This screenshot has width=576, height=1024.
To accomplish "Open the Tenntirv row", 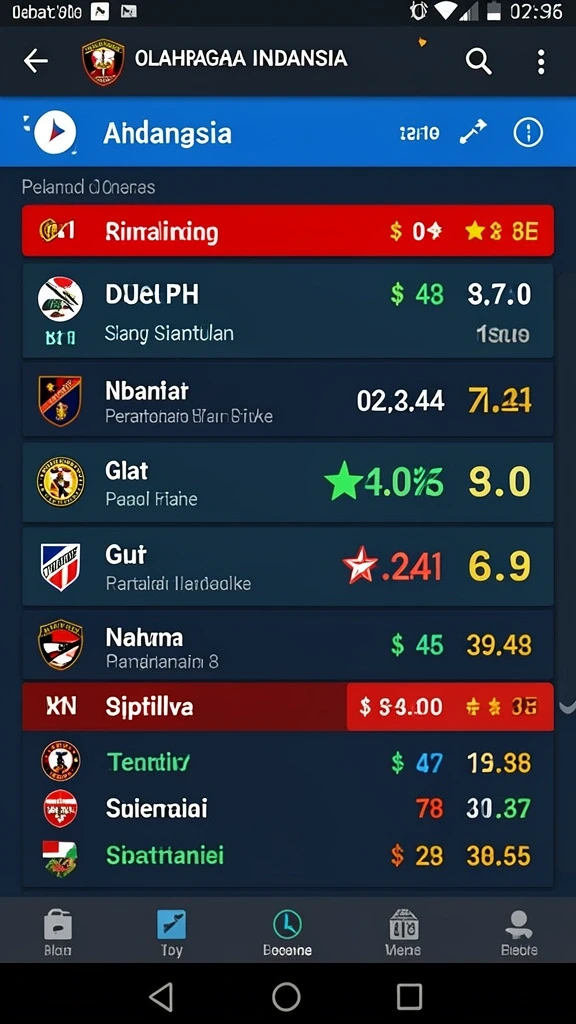I will (288, 762).
